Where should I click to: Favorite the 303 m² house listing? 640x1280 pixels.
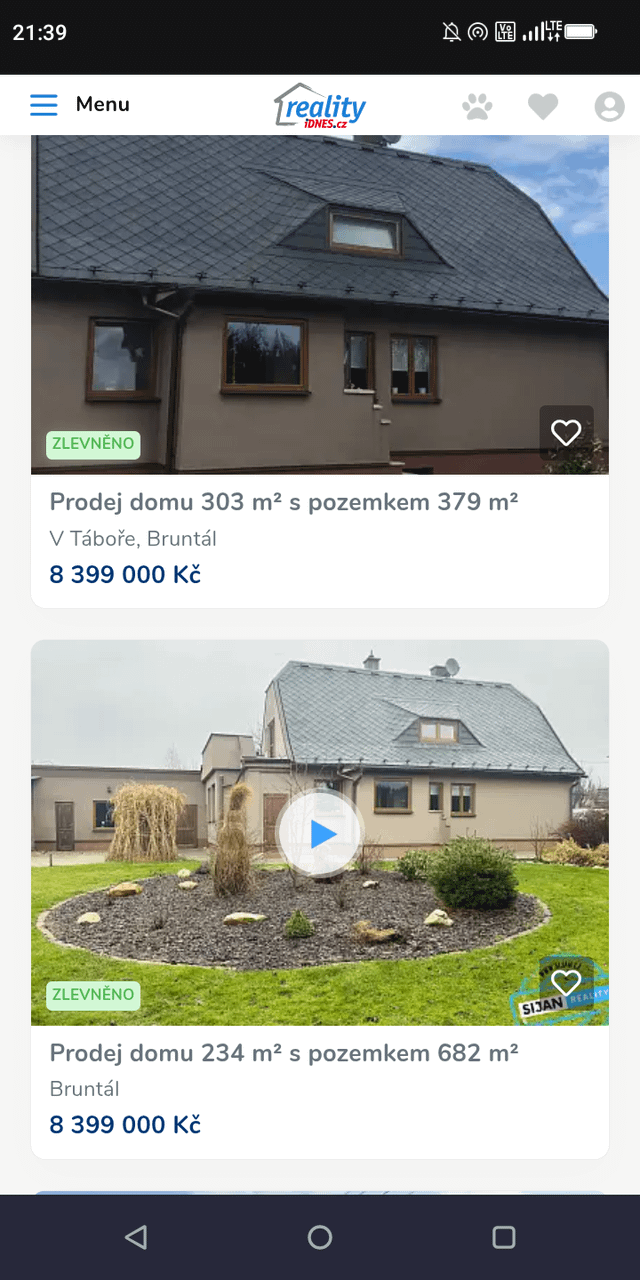click(x=566, y=433)
